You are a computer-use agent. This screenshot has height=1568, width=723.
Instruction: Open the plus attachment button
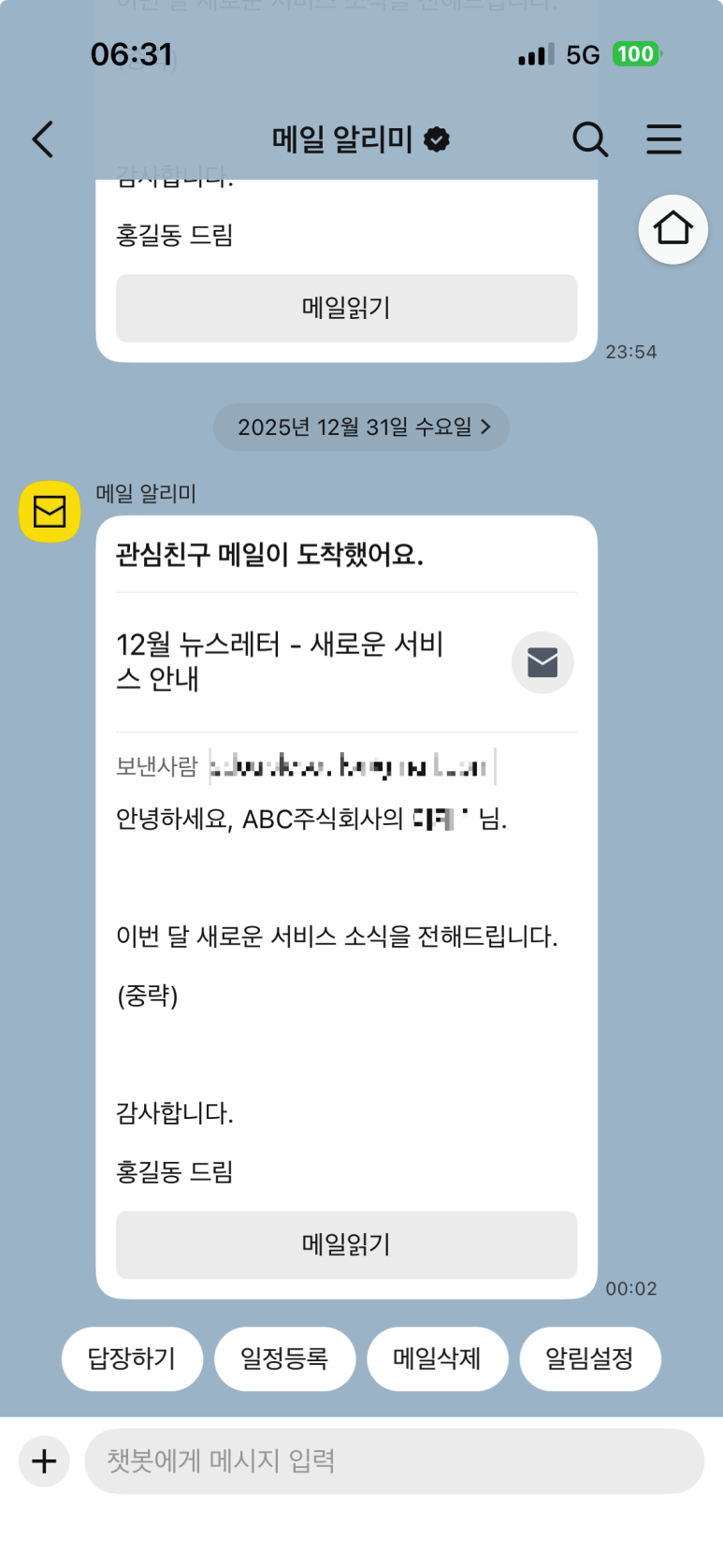click(x=44, y=1460)
